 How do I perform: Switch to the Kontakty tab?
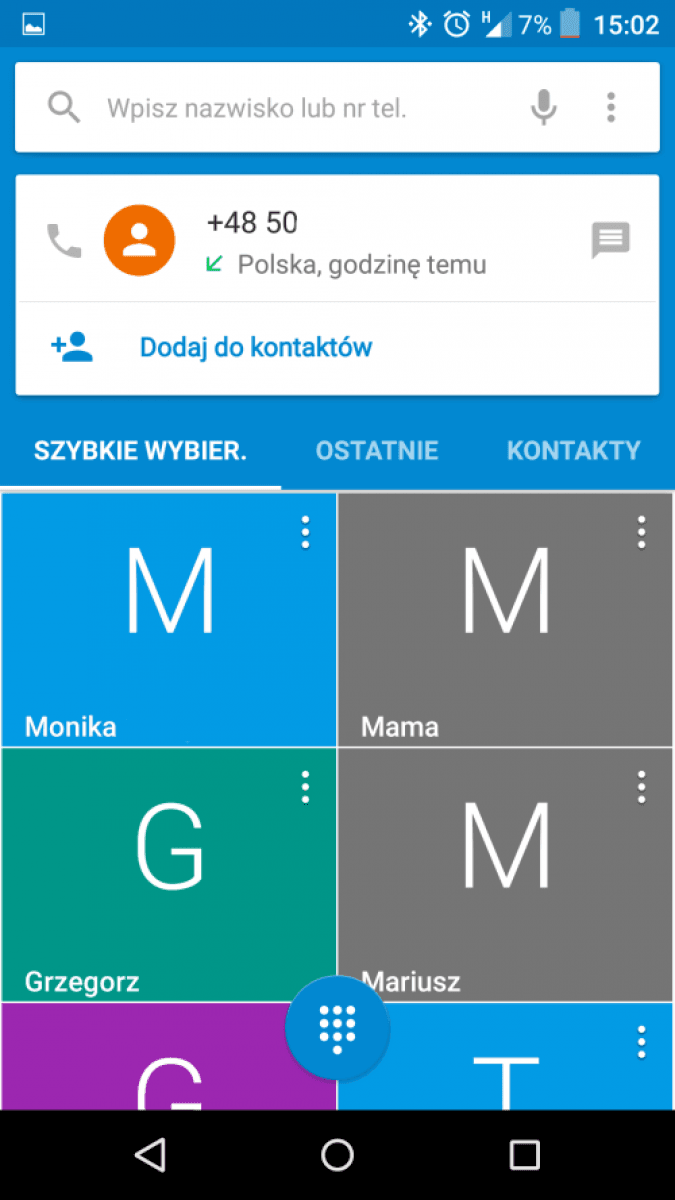tap(573, 450)
